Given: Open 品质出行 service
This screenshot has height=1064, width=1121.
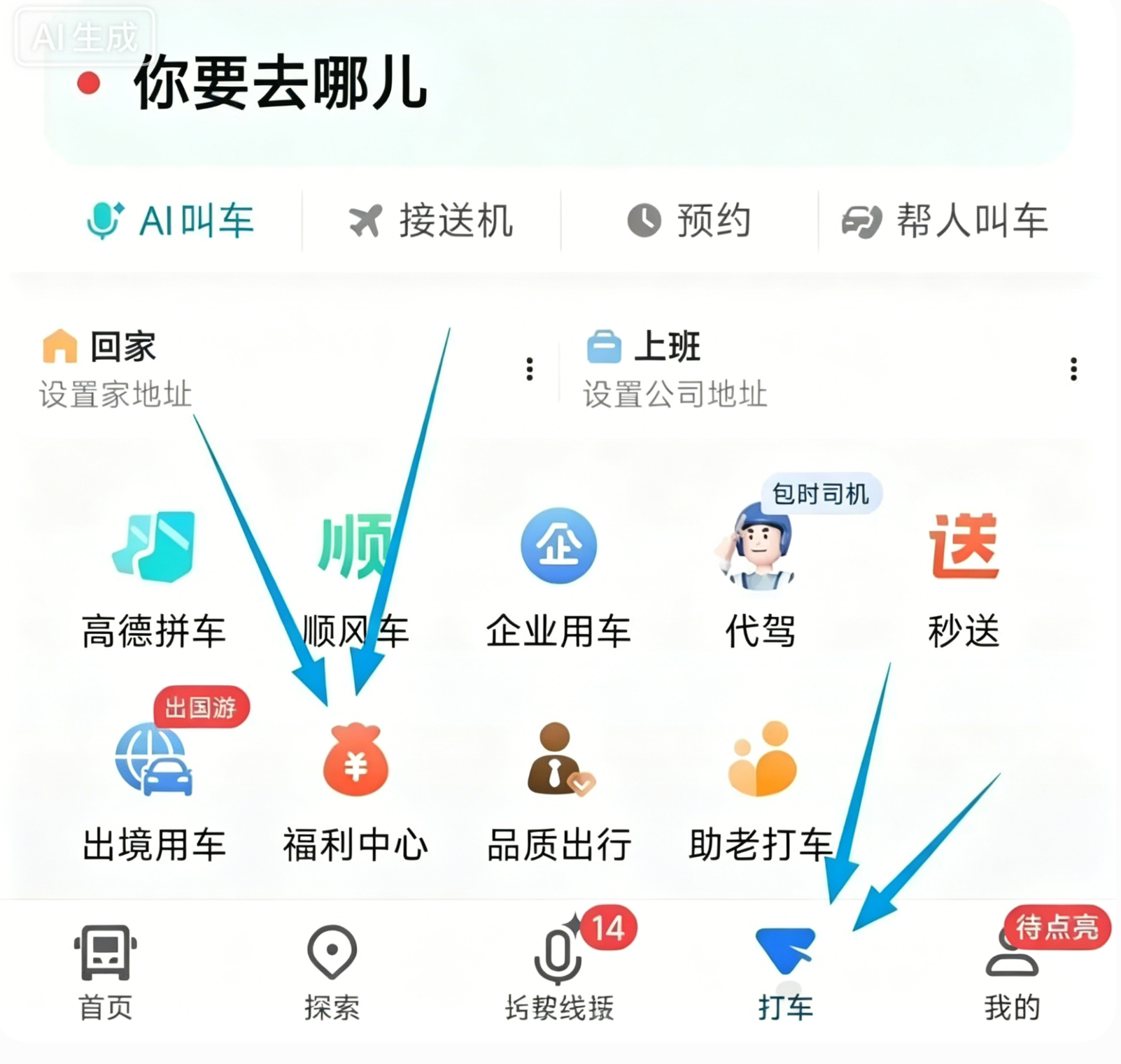Looking at the screenshot, I should [x=558, y=792].
